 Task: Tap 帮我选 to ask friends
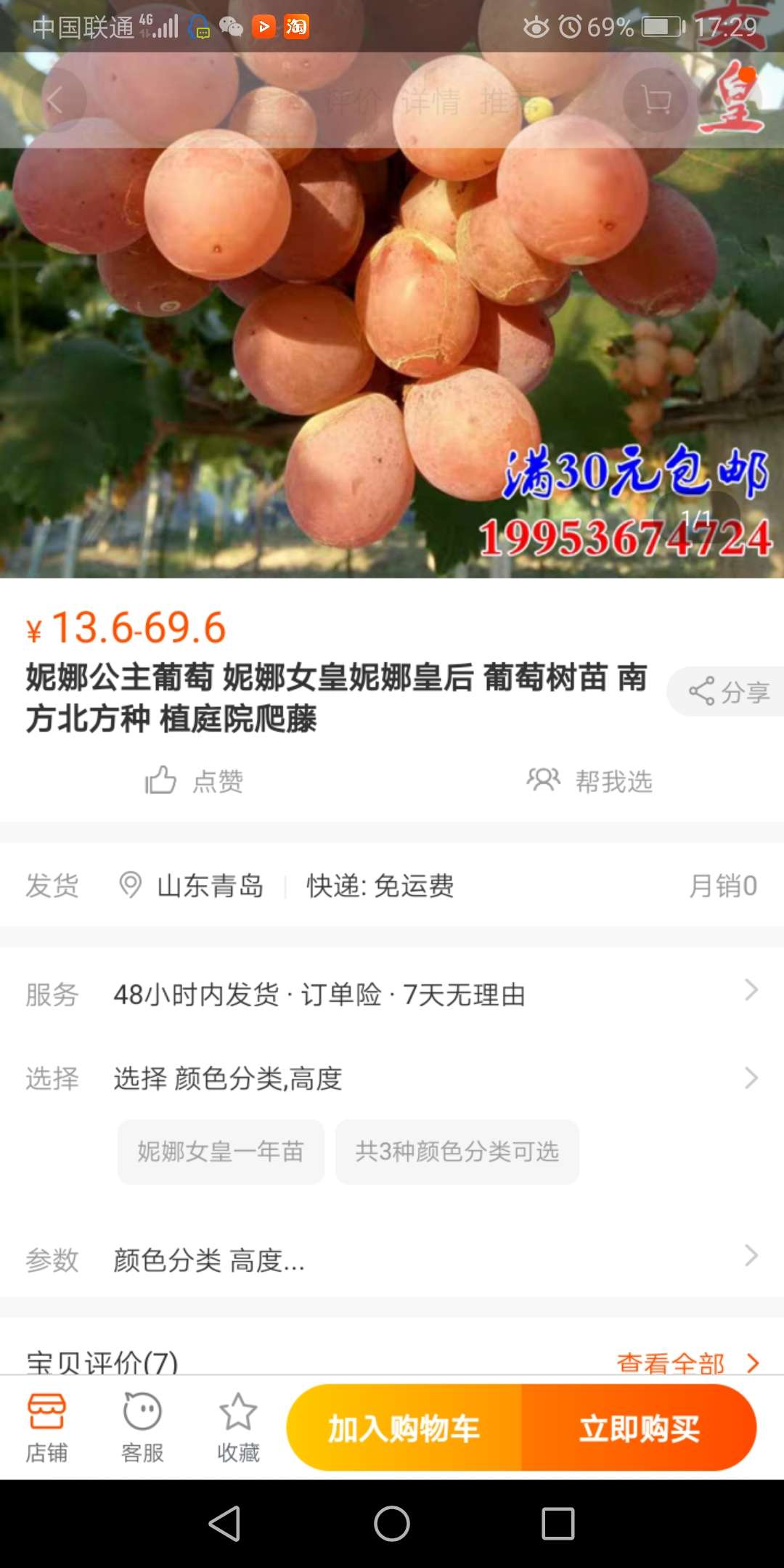click(589, 781)
